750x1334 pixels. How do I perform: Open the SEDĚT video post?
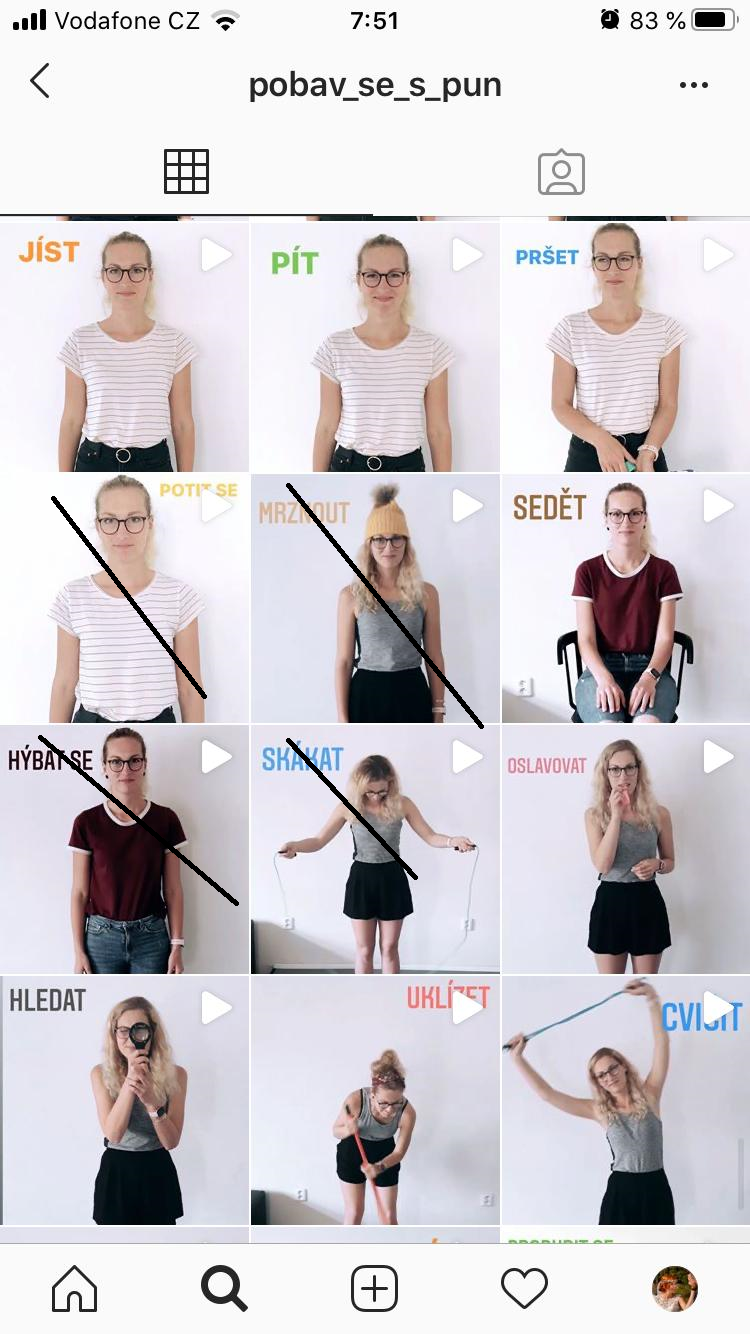coord(626,598)
